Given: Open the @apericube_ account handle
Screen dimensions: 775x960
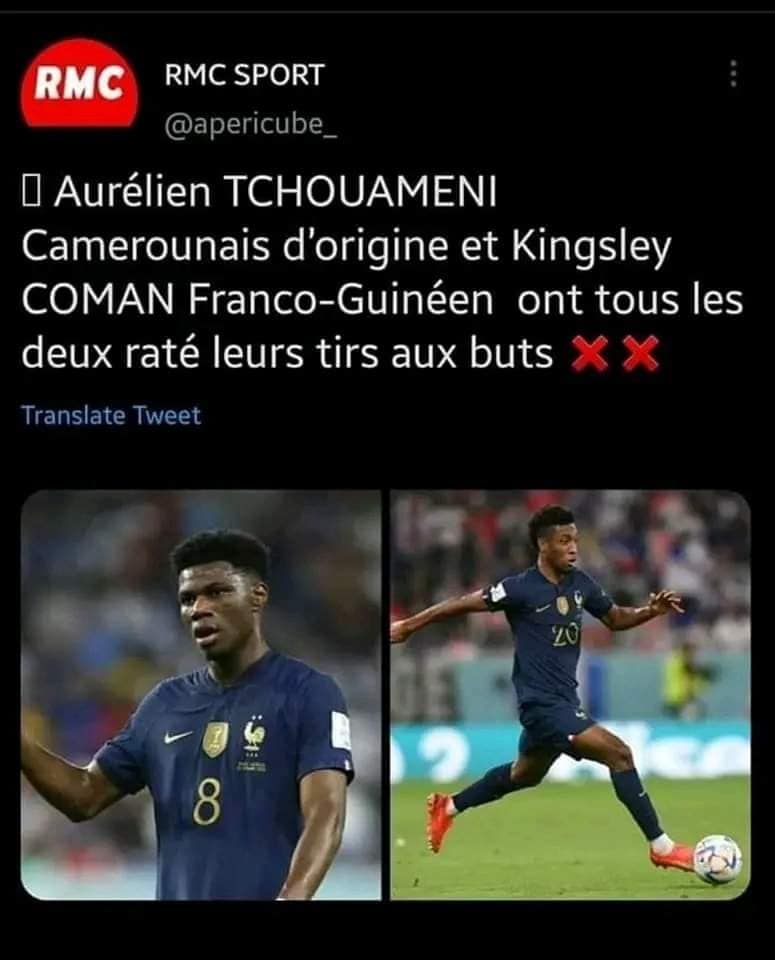Looking at the screenshot, I should click(243, 126).
